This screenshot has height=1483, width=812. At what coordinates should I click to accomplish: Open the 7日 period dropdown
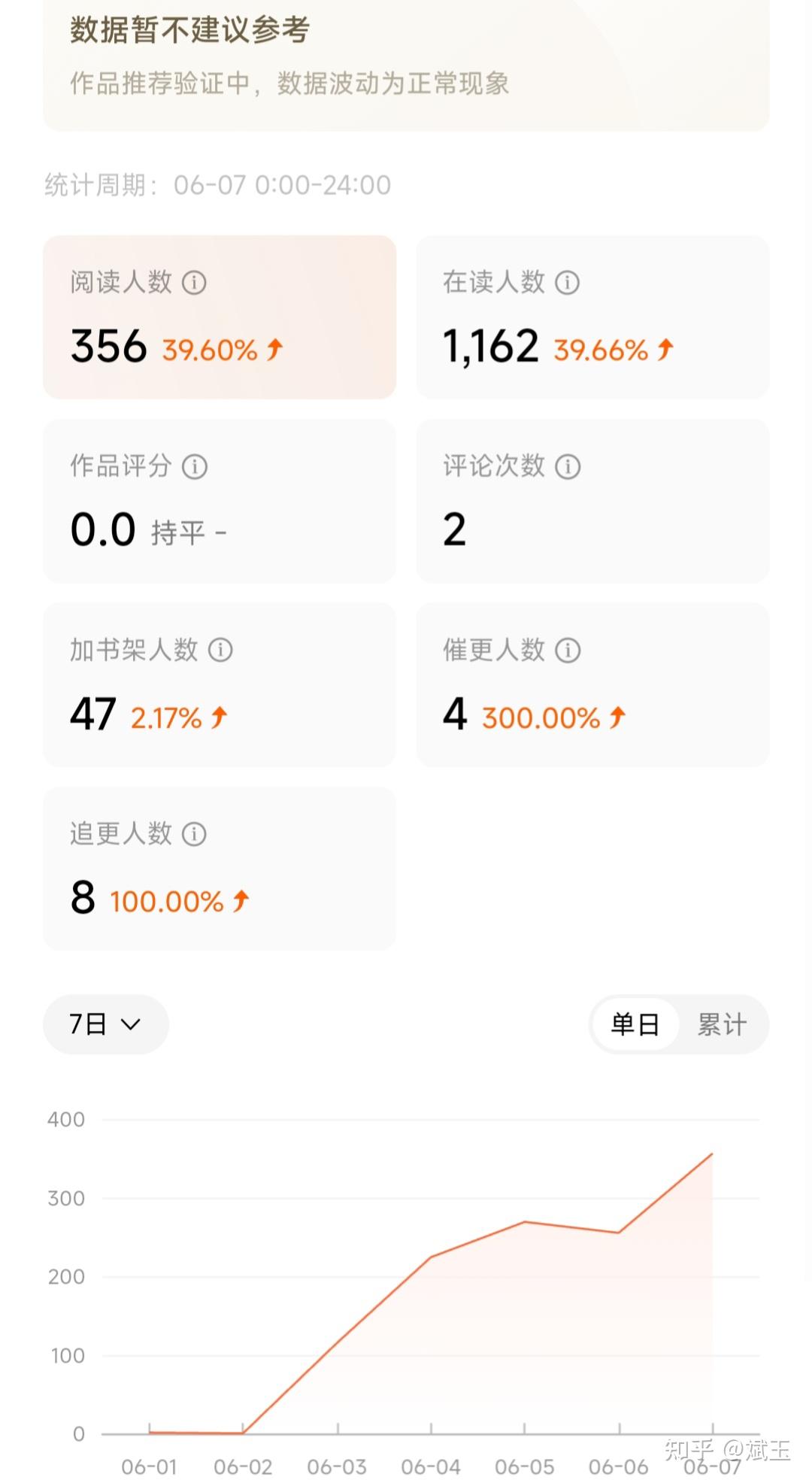pyautogui.click(x=106, y=1024)
